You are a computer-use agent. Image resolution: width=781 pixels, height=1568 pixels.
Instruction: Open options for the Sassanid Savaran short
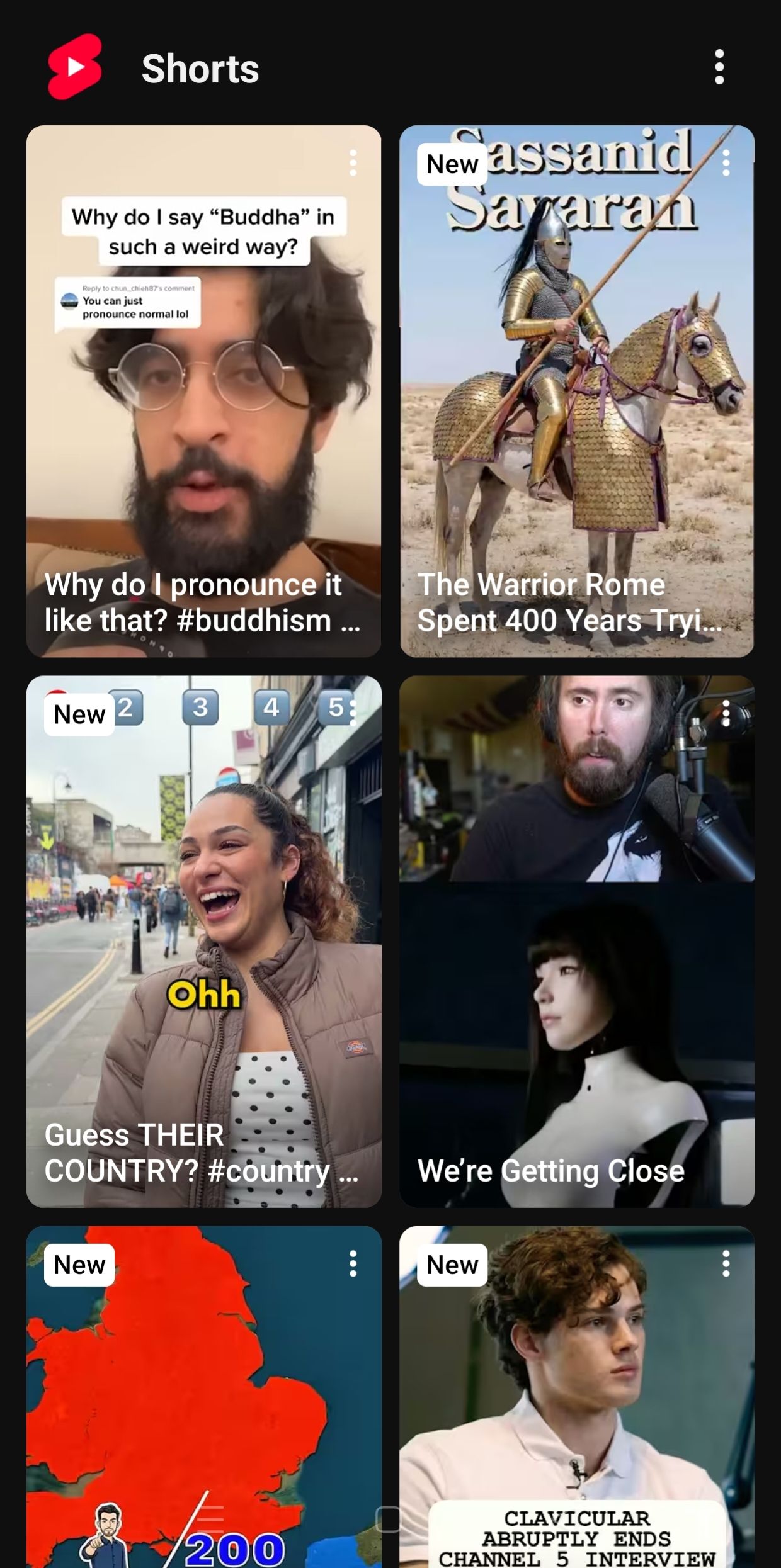click(726, 163)
